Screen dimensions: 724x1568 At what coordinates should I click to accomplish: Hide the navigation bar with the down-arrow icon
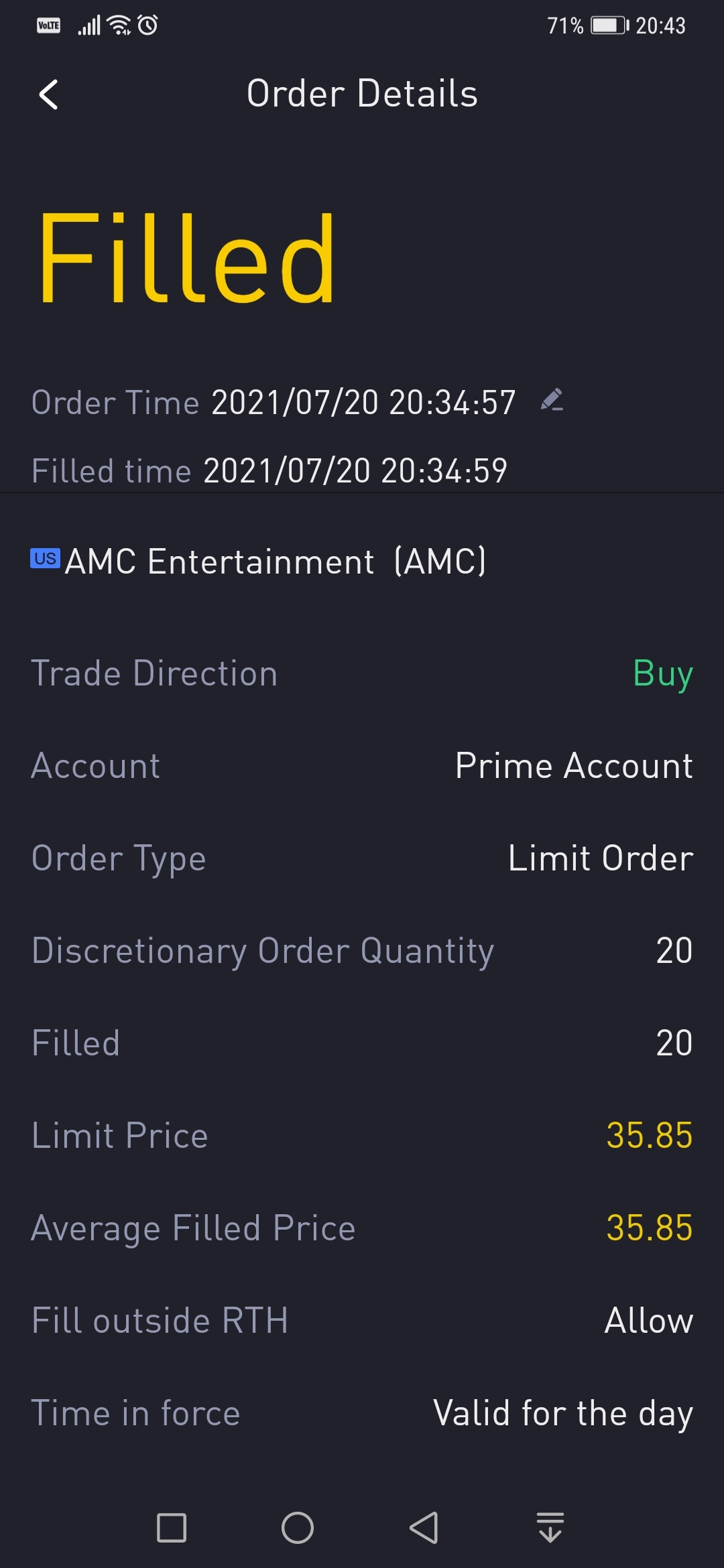point(550,1528)
